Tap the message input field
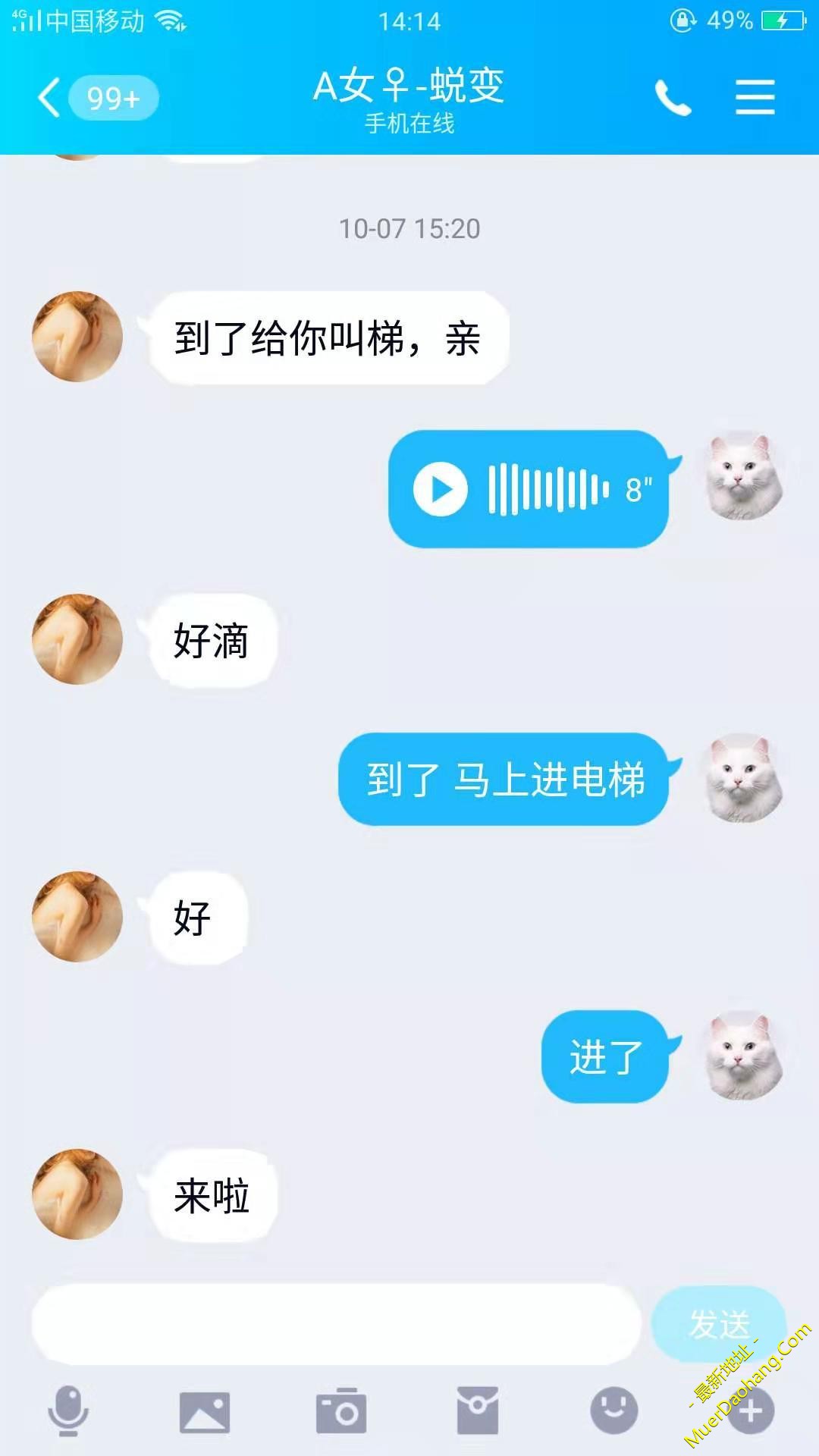Image resolution: width=819 pixels, height=1456 pixels. [336, 1324]
